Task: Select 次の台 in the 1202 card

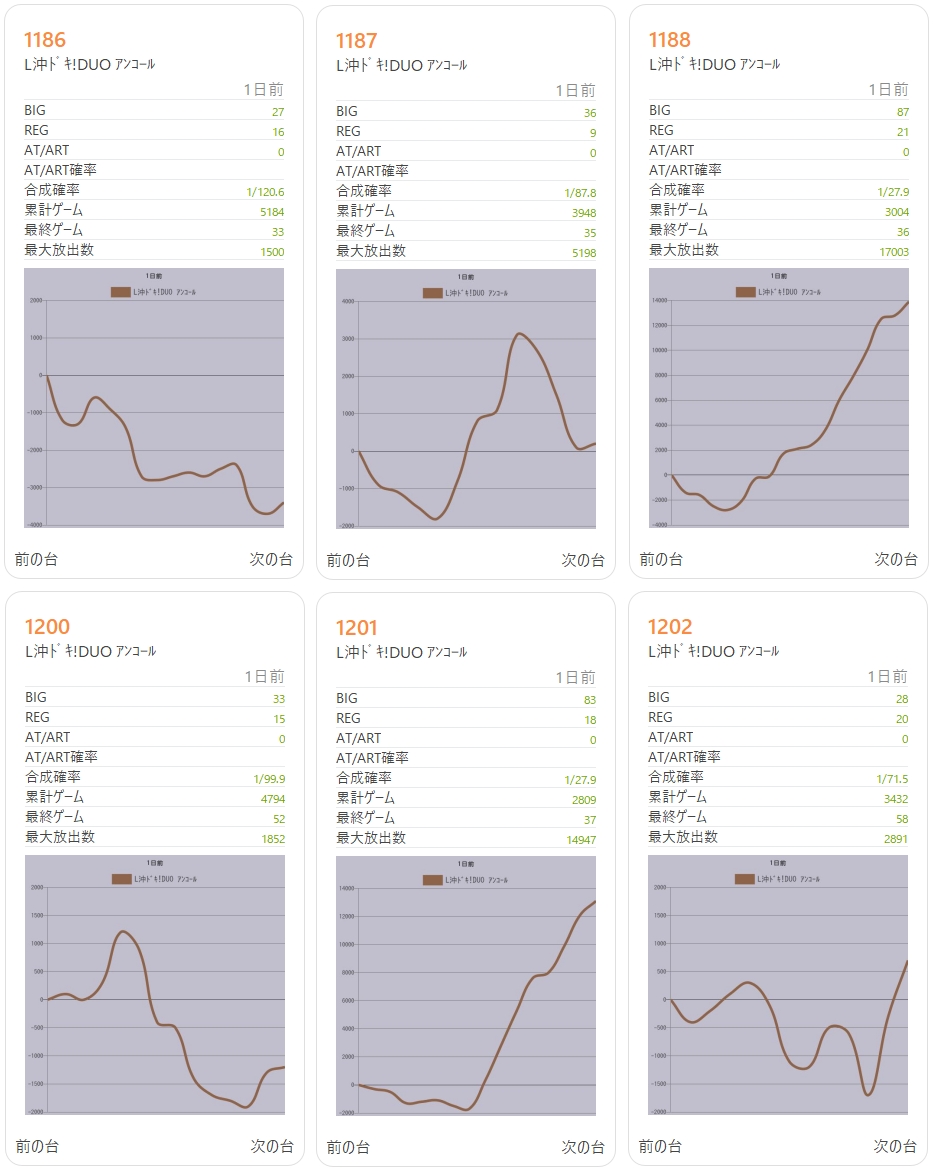Action: click(x=896, y=1146)
